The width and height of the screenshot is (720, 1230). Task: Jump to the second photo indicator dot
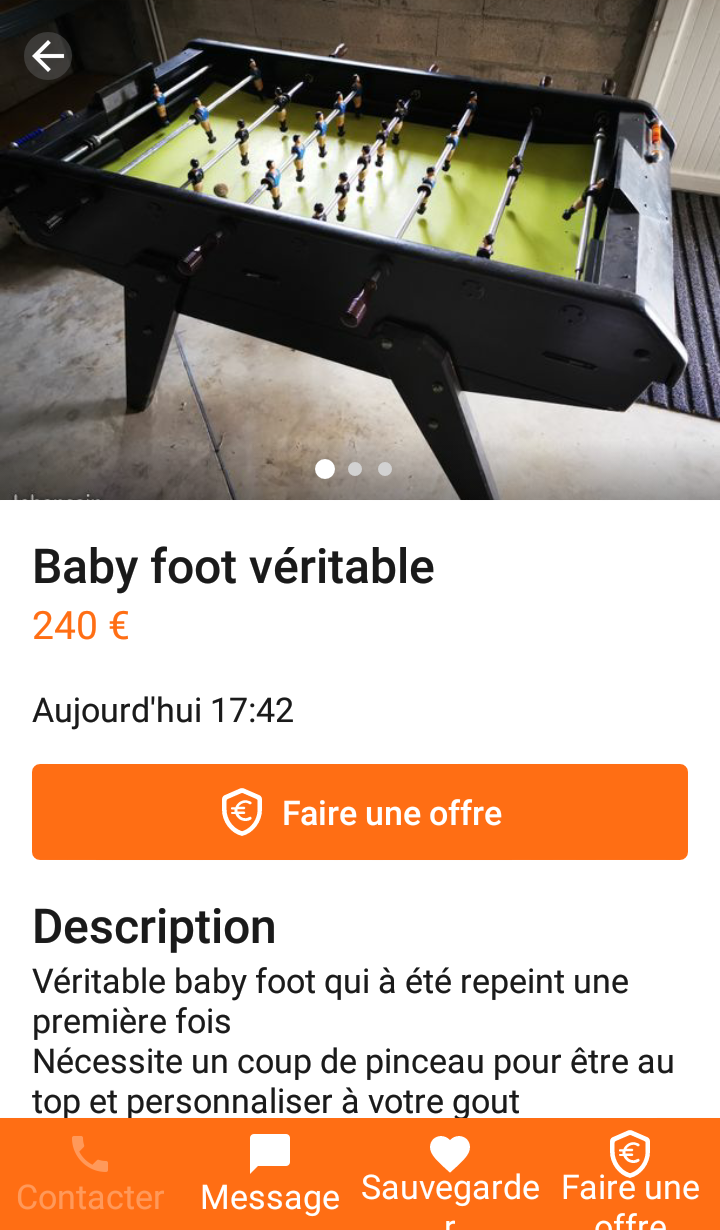click(x=355, y=469)
